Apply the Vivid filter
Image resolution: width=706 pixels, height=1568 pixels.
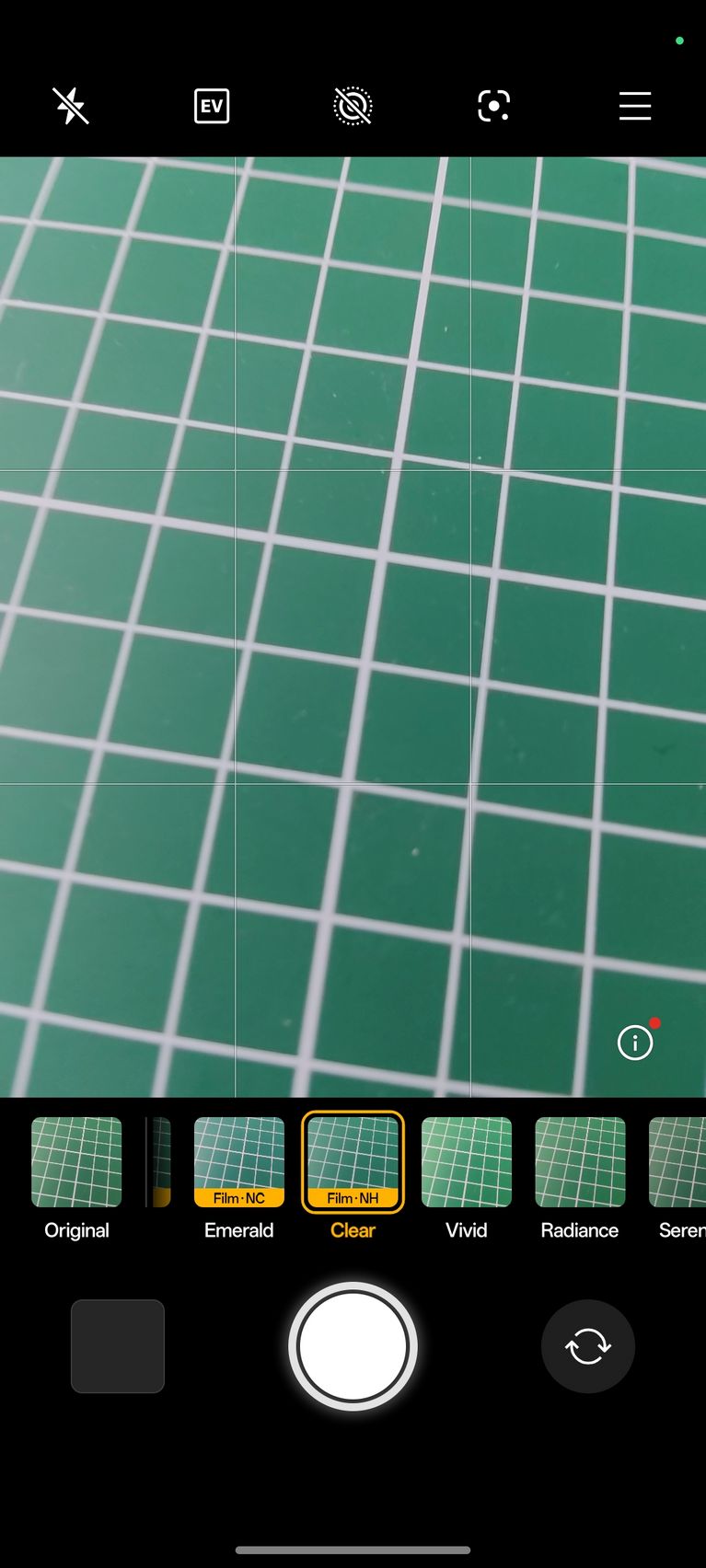coord(467,1179)
